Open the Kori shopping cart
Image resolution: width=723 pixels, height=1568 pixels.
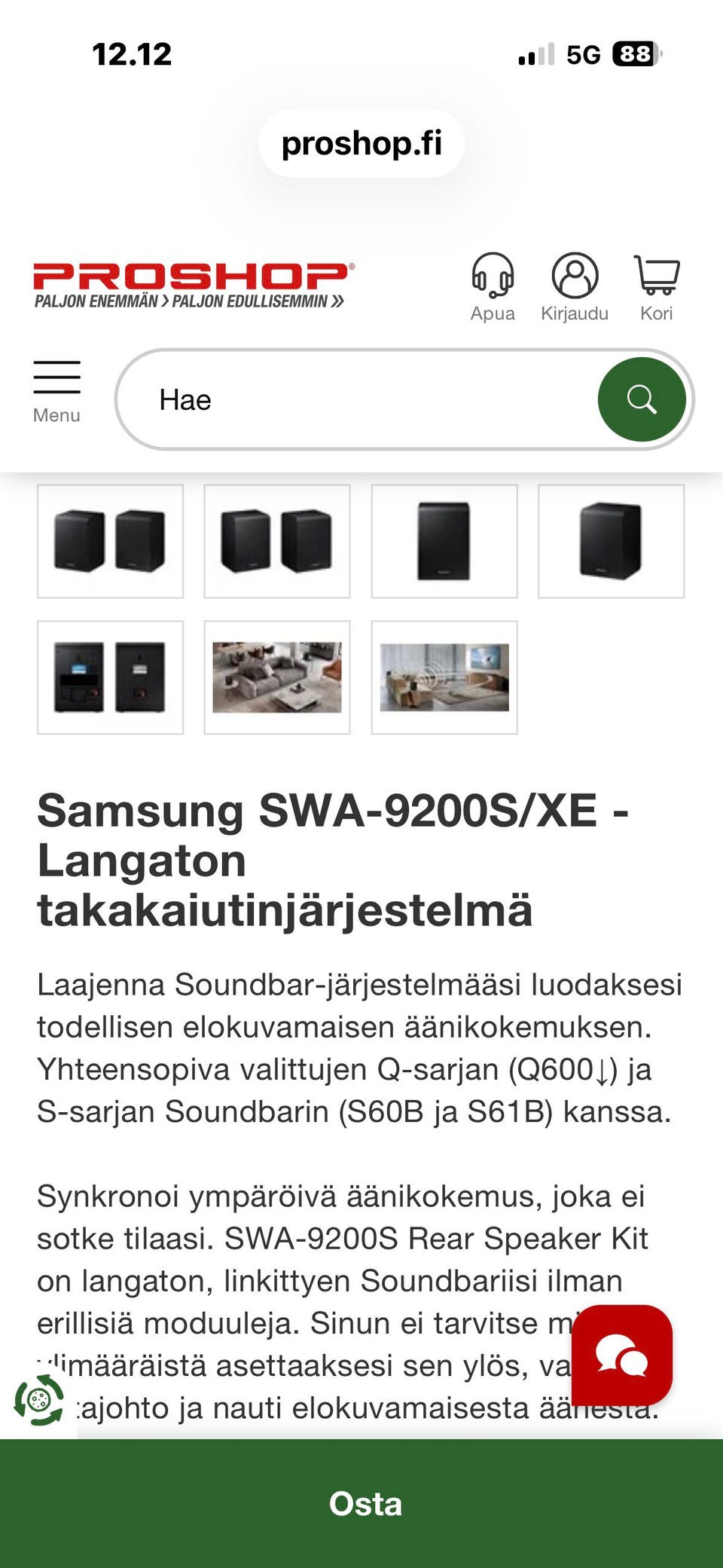657,286
